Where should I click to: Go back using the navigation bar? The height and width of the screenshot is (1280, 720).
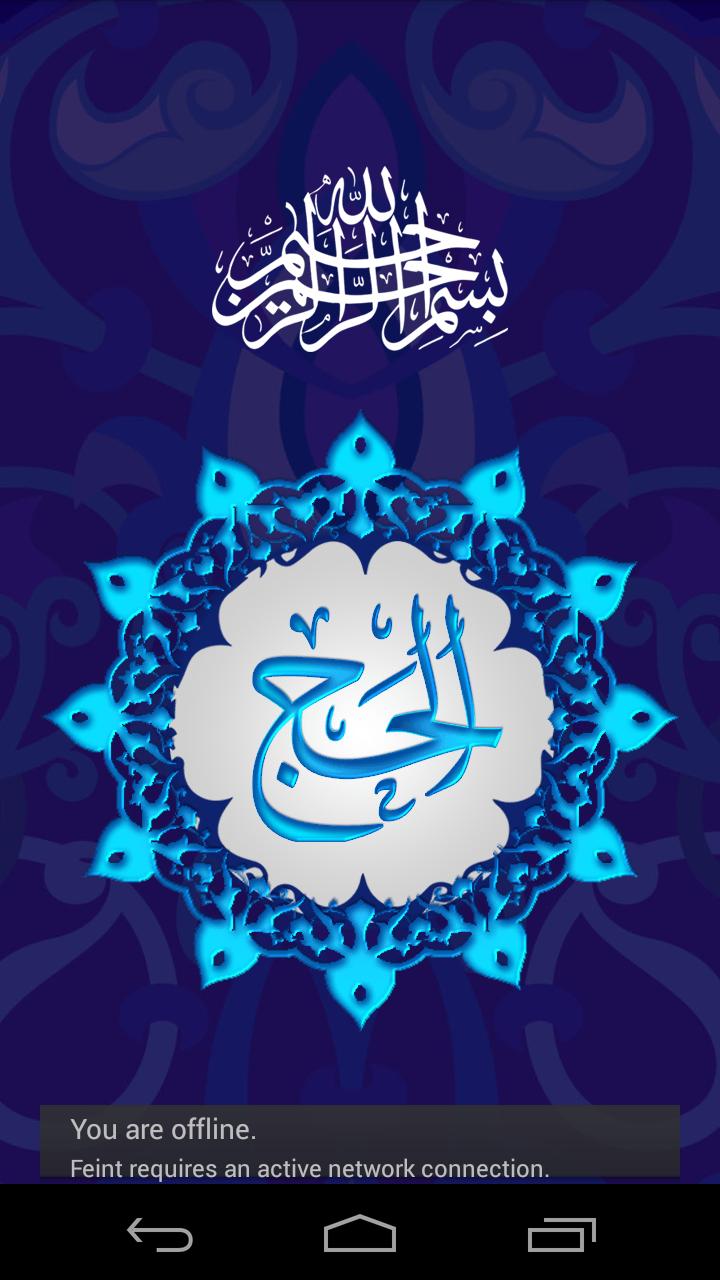(160, 1234)
